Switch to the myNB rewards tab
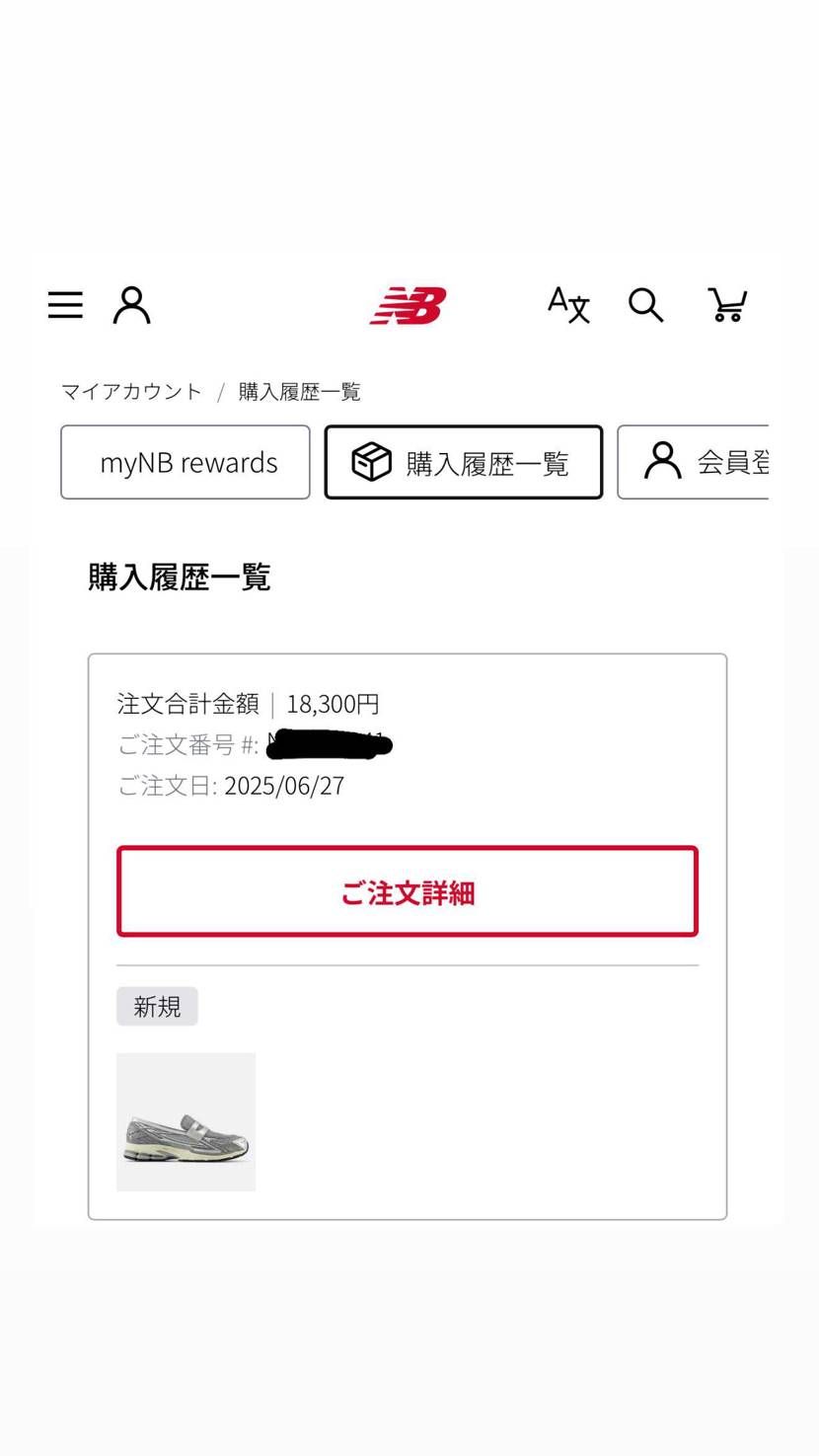 tap(185, 461)
